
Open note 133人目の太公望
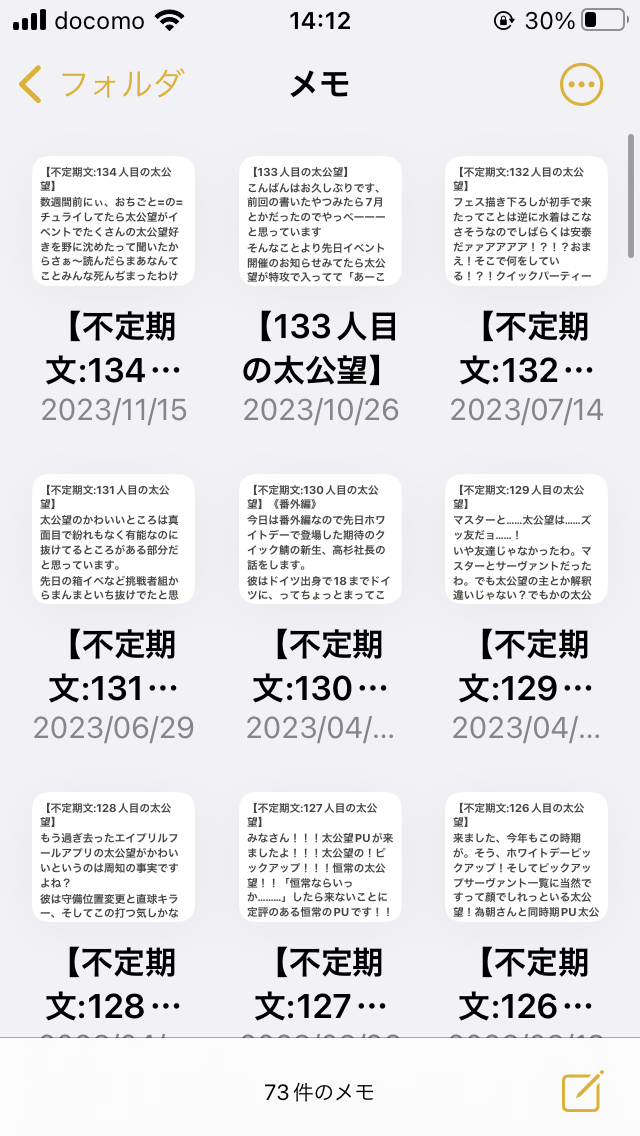click(x=320, y=221)
